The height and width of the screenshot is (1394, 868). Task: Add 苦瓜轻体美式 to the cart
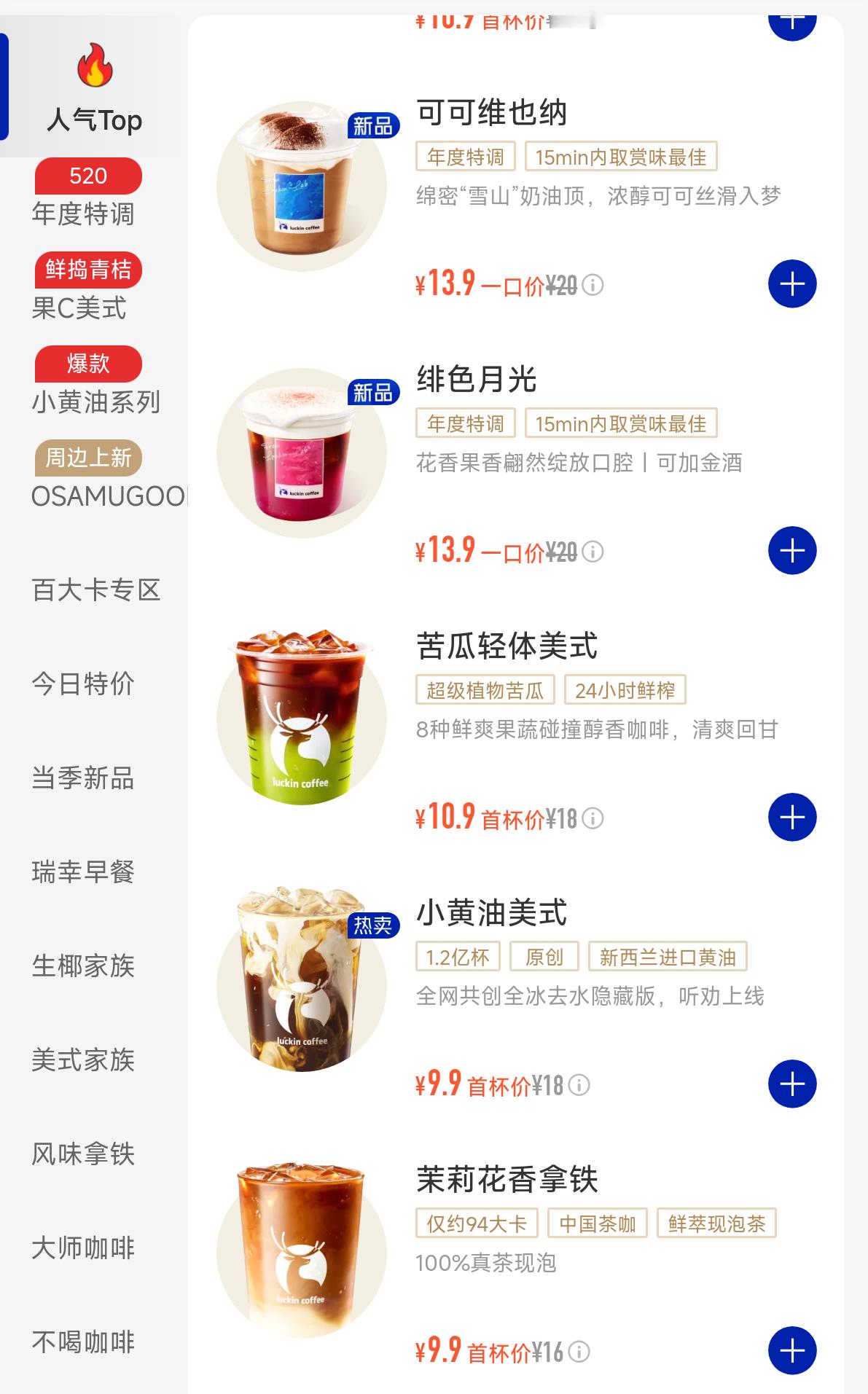(792, 817)
